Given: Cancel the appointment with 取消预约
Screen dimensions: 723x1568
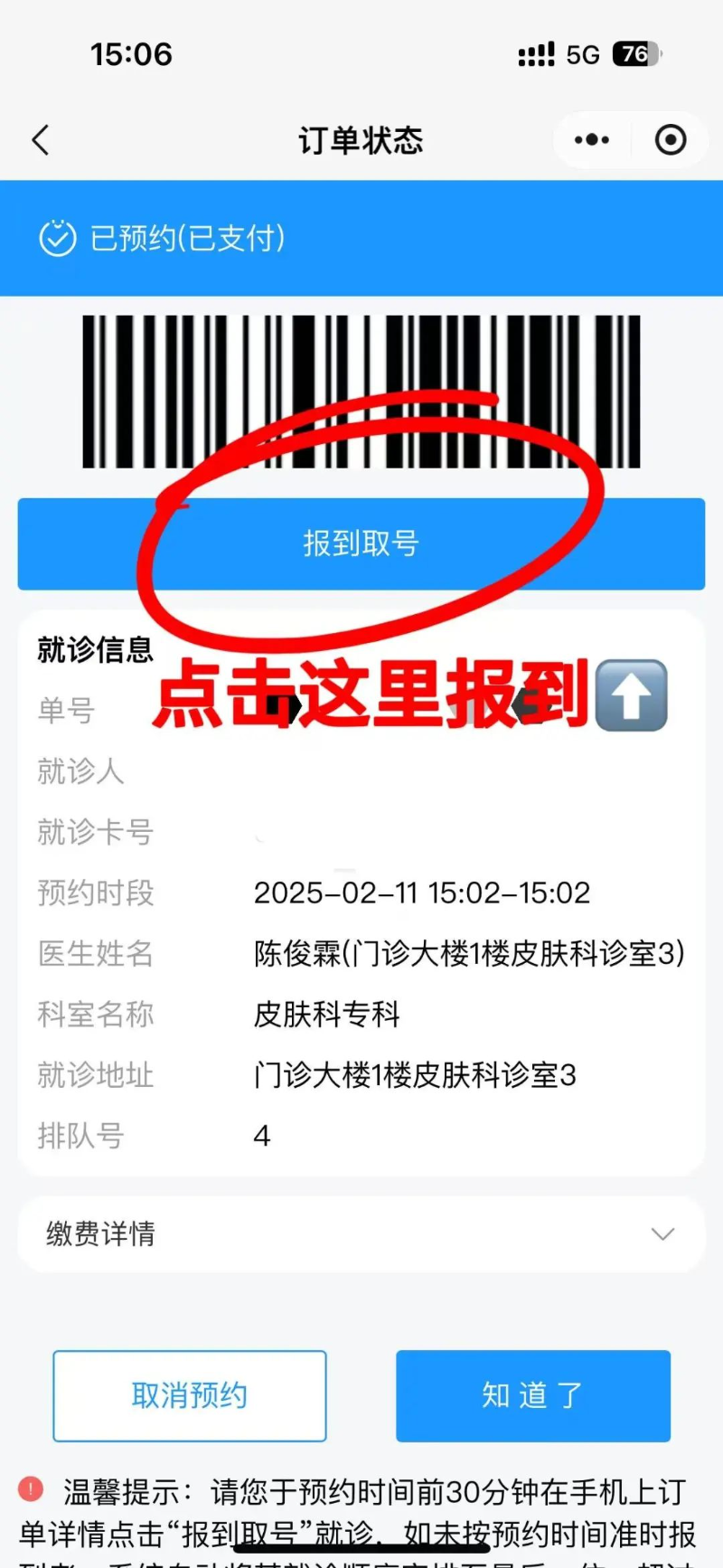Looking at the screenshot, I should tap(190, 1395).
